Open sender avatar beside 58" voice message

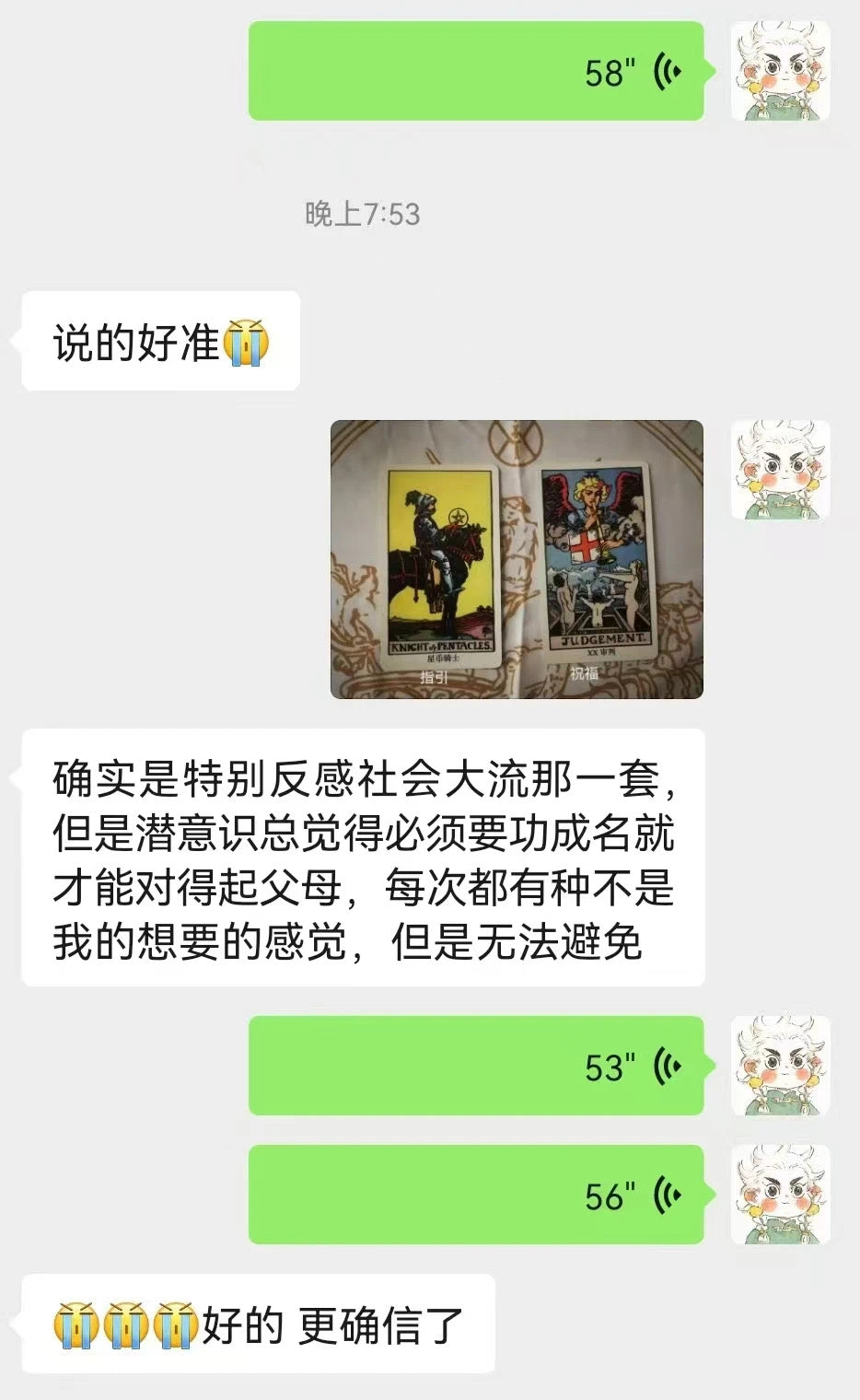pyautogui.click(x=780, y=71)
